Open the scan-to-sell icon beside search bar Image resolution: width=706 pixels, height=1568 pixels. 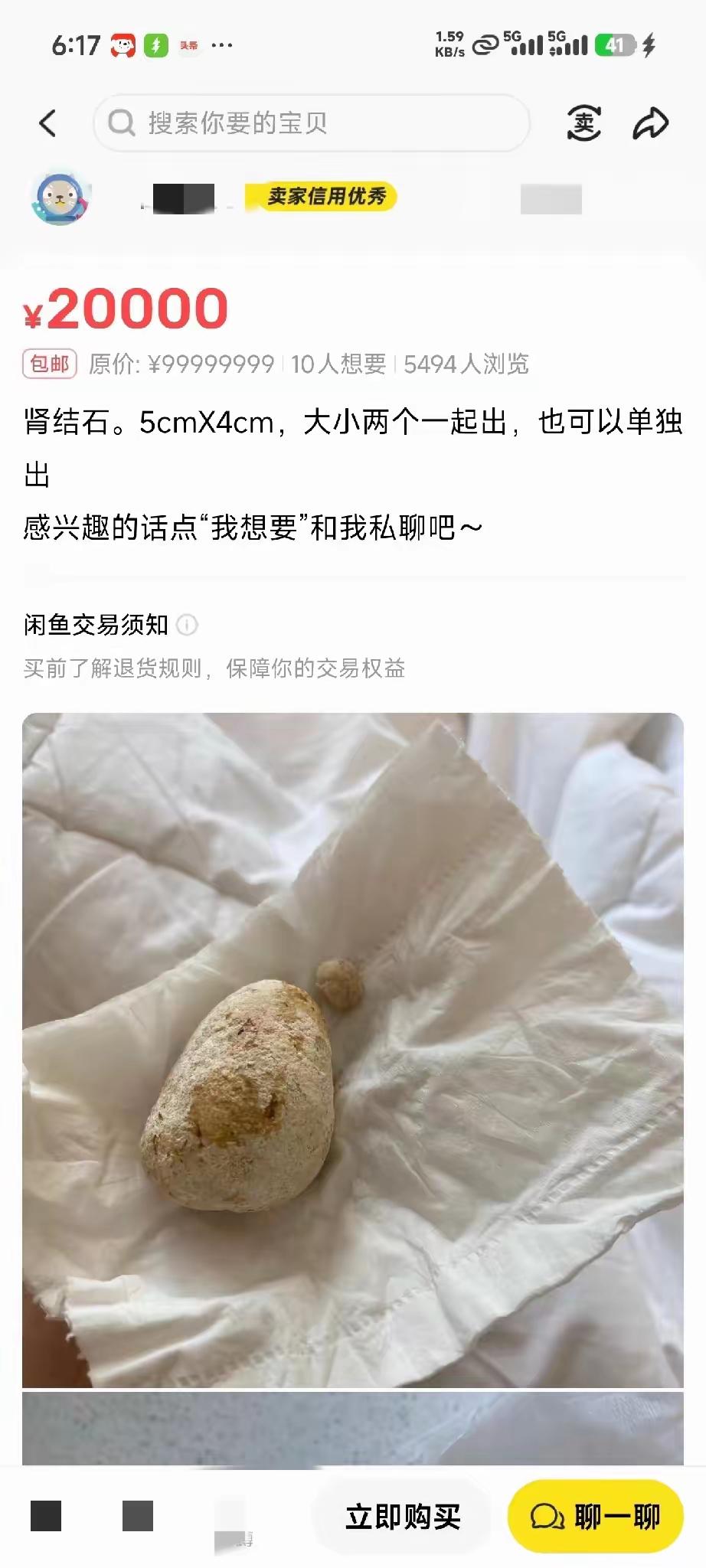click(x=583, y=122)
